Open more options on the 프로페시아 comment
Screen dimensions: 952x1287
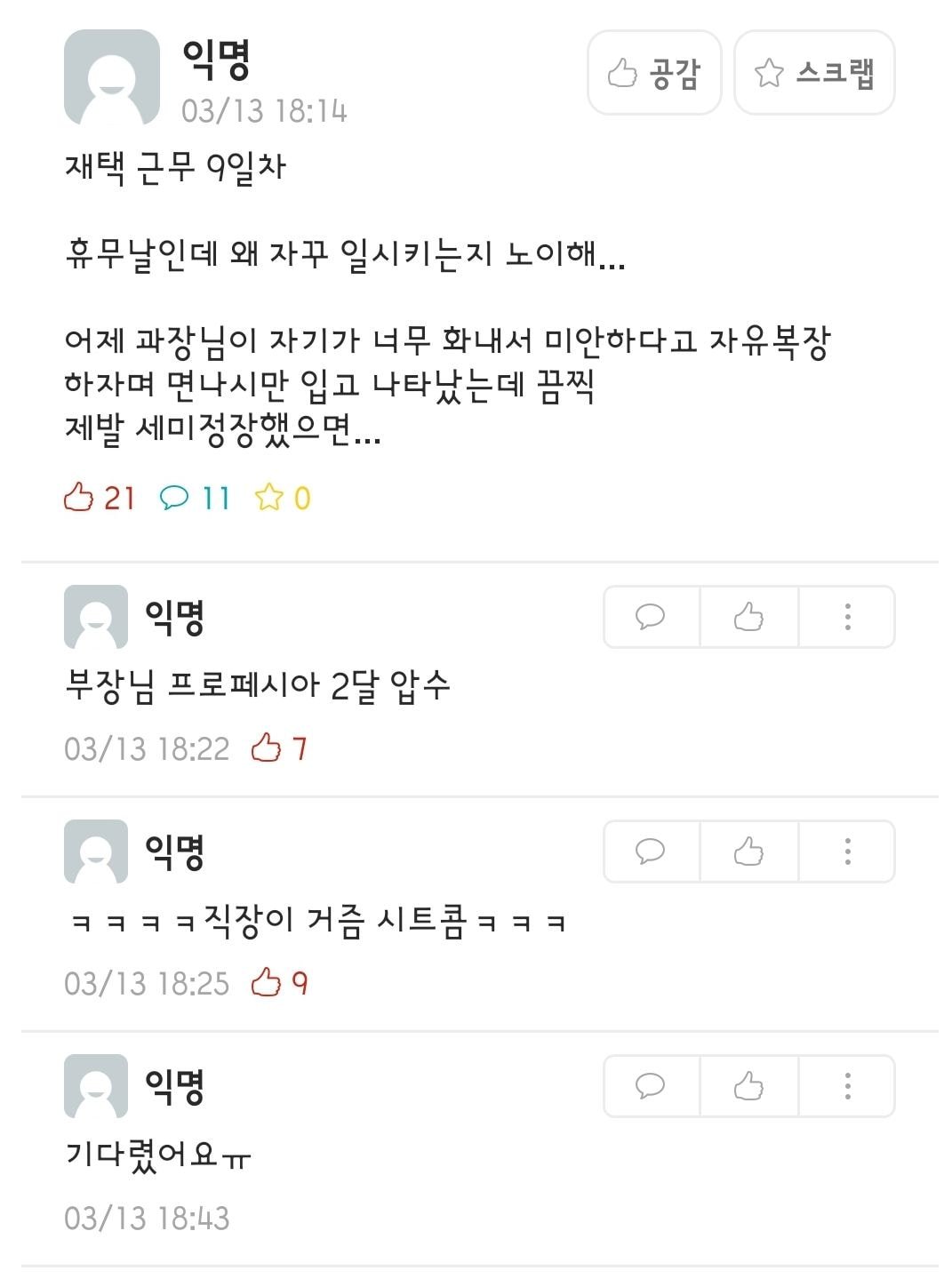pyautogui.click(x=847, y=617)
